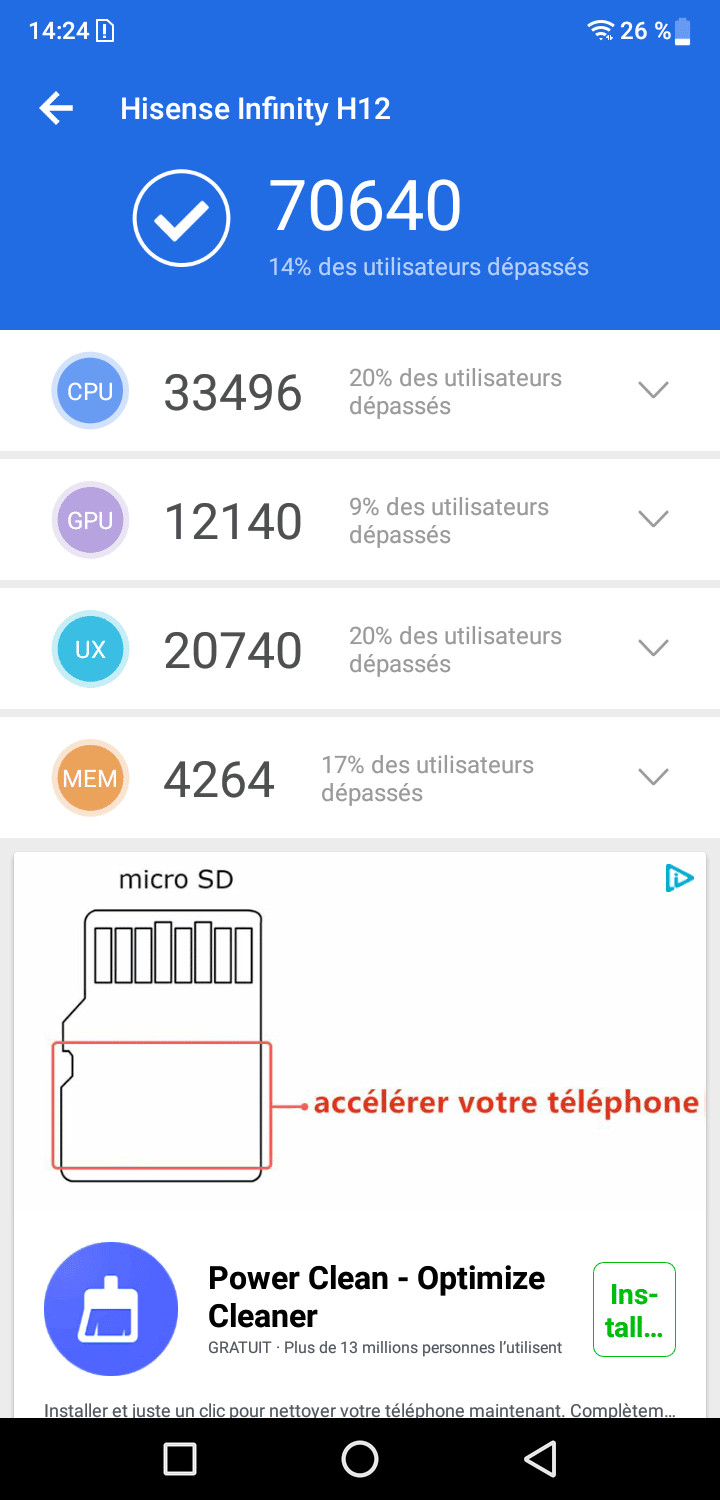The image size is (720, 1500).
Task: Open the ad choices info icon
Action: (679, 878)
